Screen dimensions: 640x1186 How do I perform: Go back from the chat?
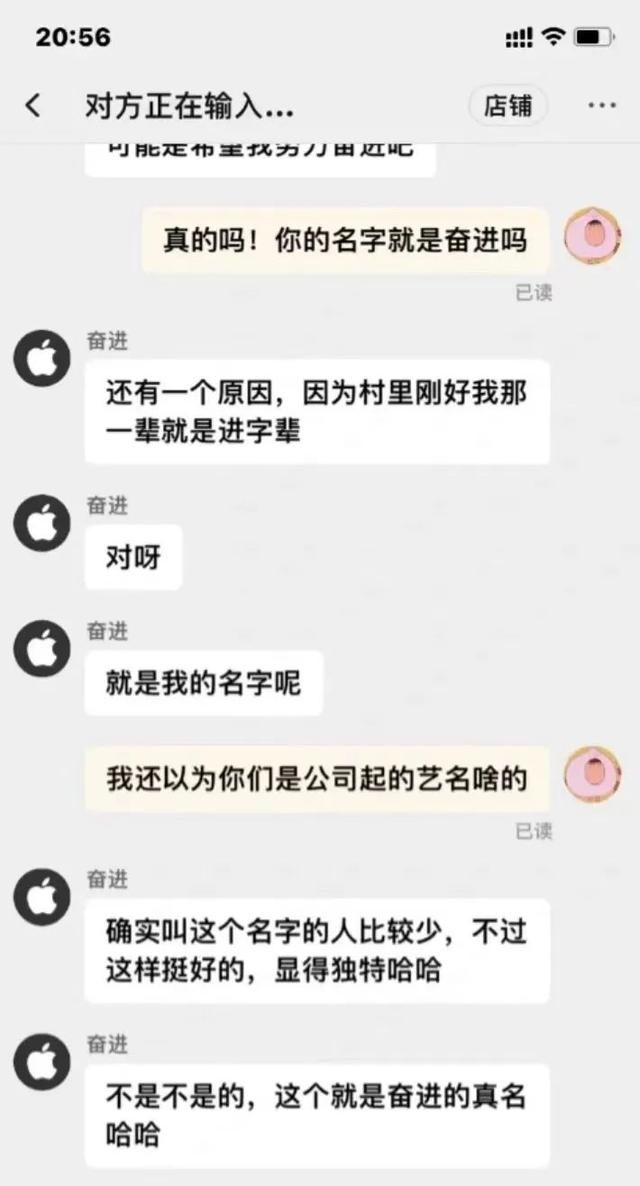tap(33, 105)
